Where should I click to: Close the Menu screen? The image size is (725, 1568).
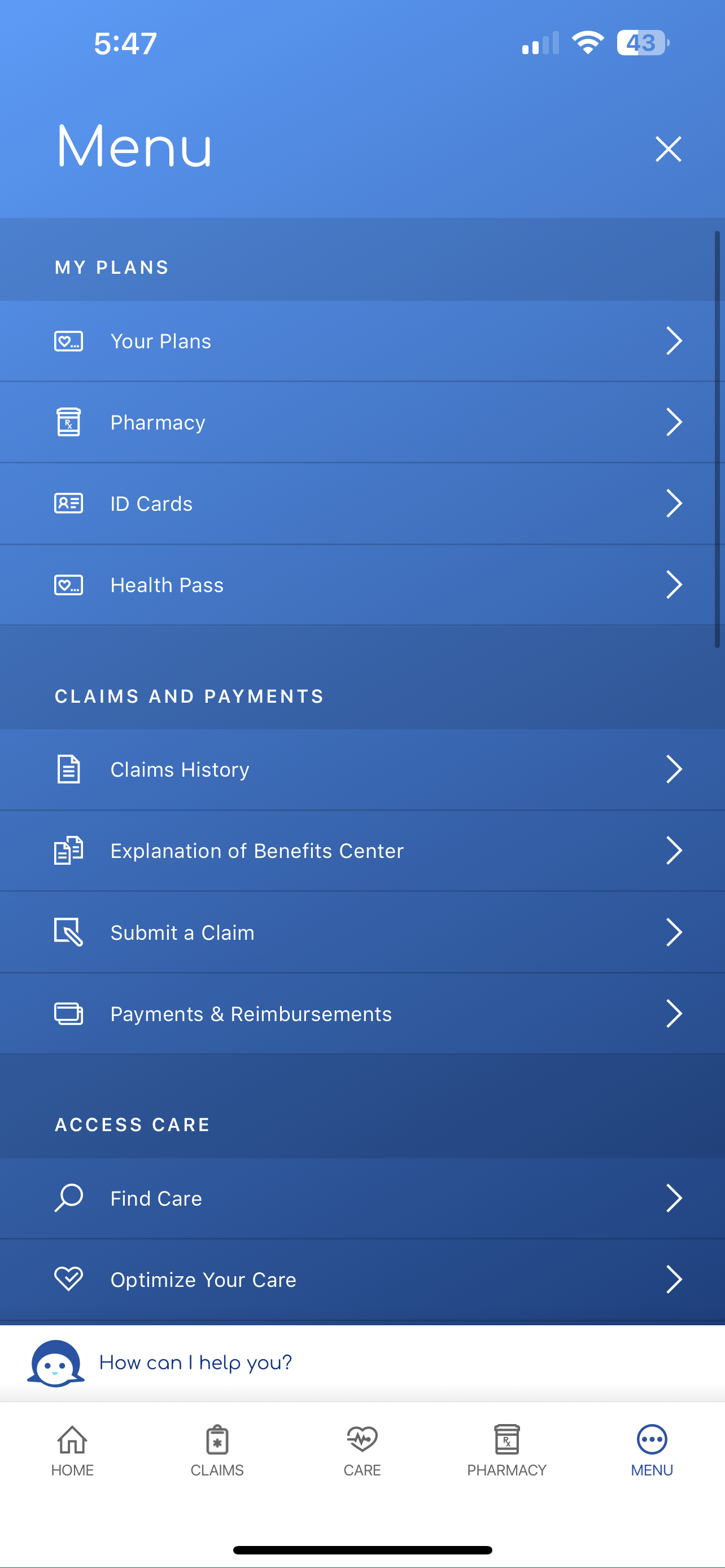[x=668, y=149]
